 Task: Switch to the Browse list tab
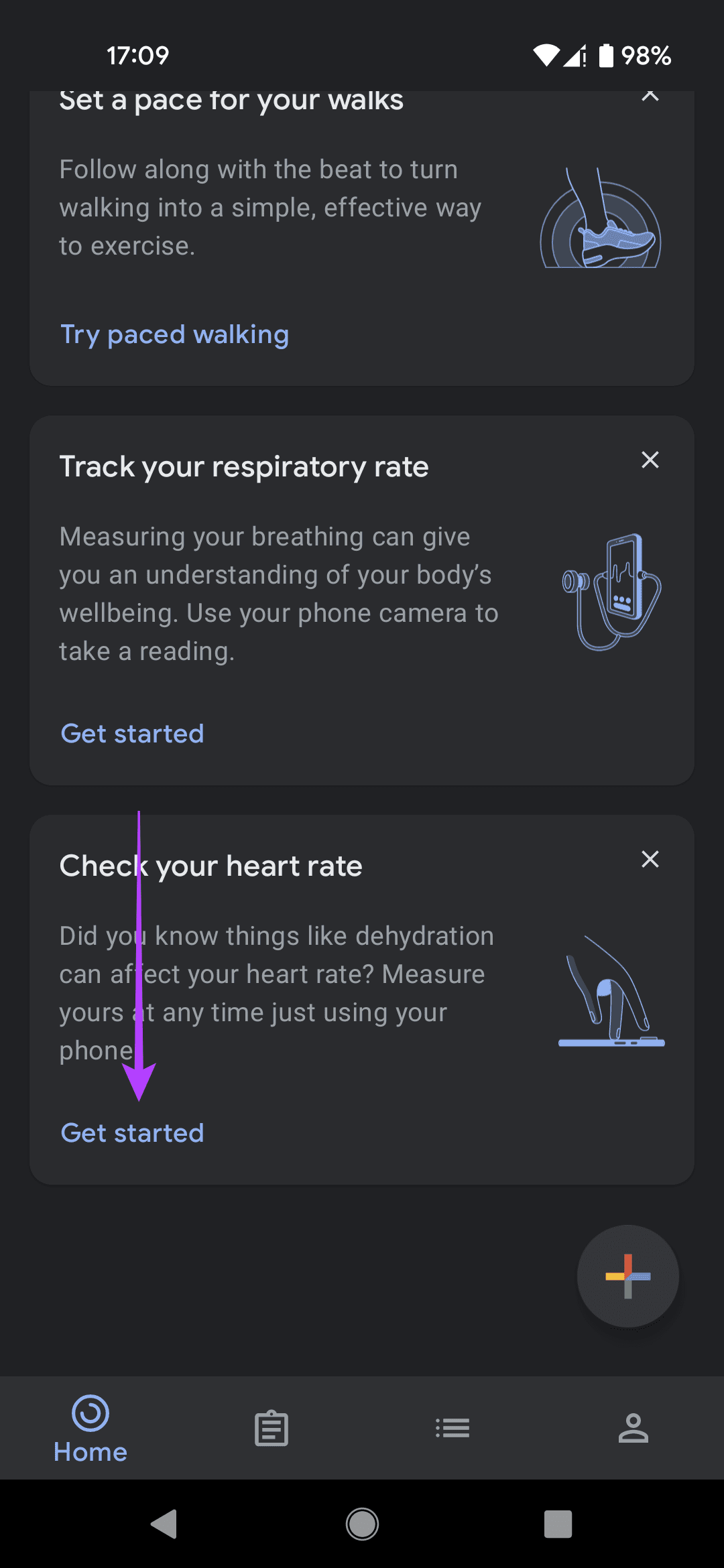pyautogui.click(x=452, y=1428)
